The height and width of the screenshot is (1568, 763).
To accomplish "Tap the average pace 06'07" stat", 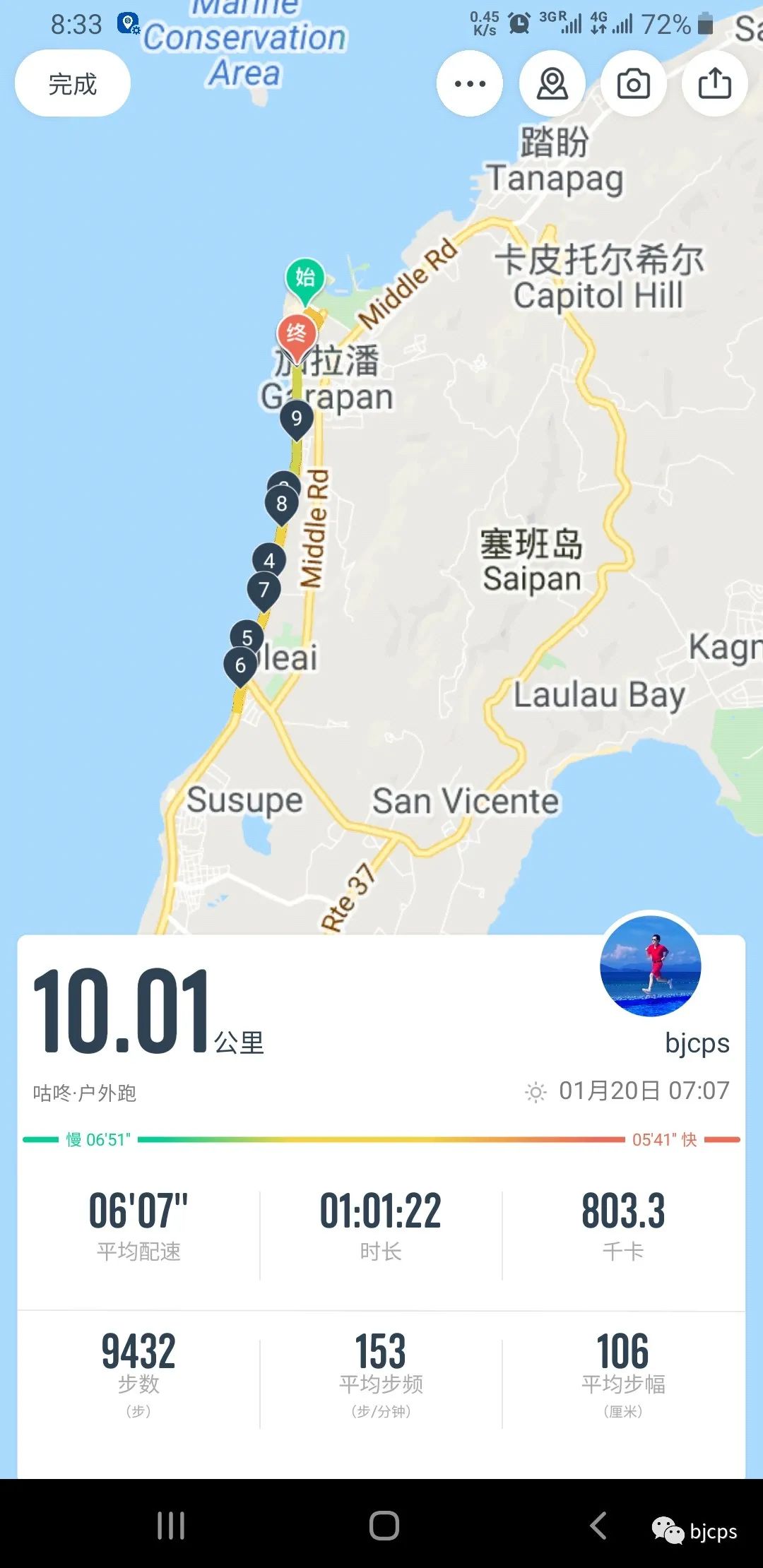I will pyautogui.click(x=138, y=1210).
